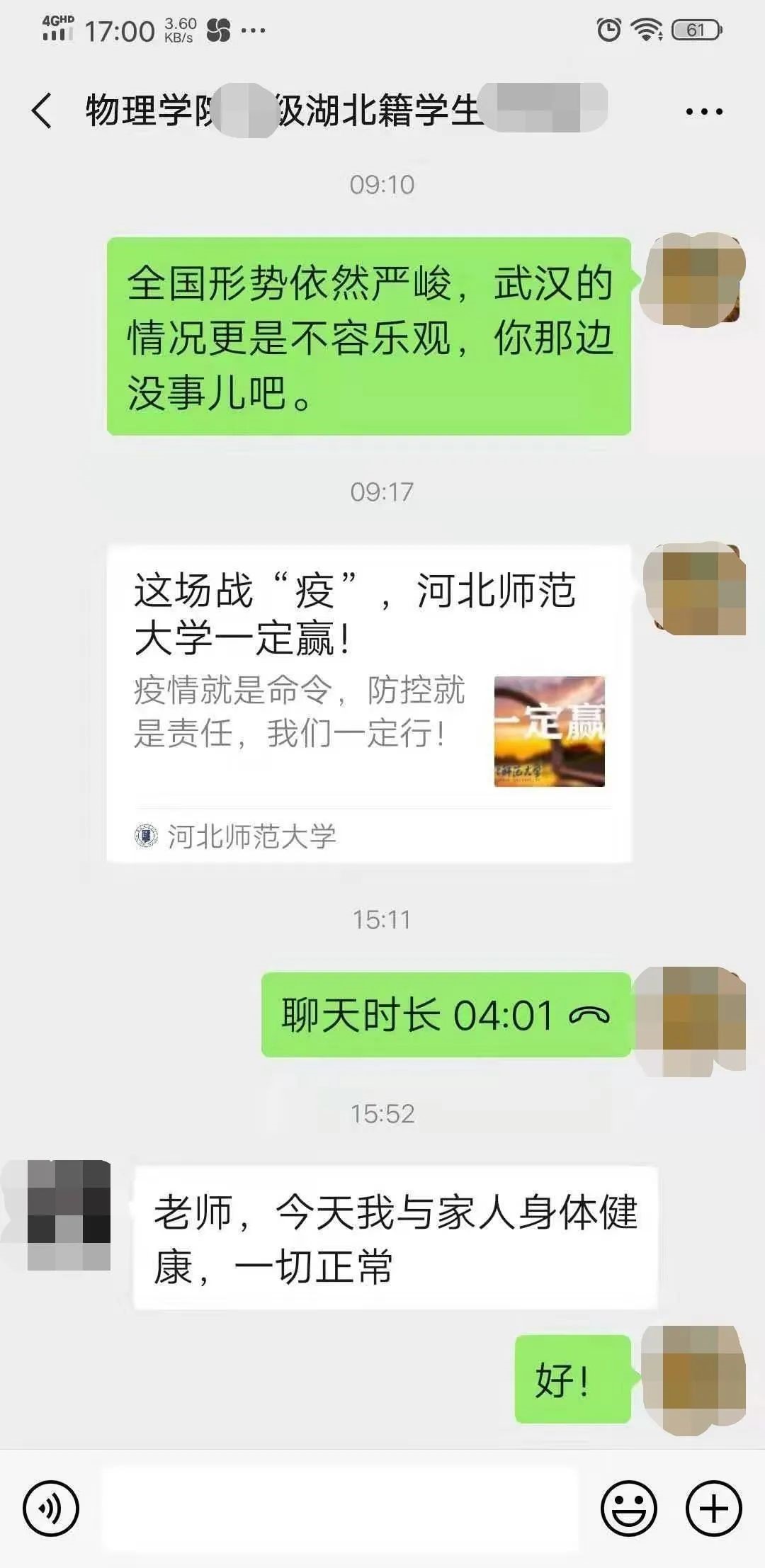Go back from the group chat
This screenshot has width=765, height=1568.
coord(42,111)
